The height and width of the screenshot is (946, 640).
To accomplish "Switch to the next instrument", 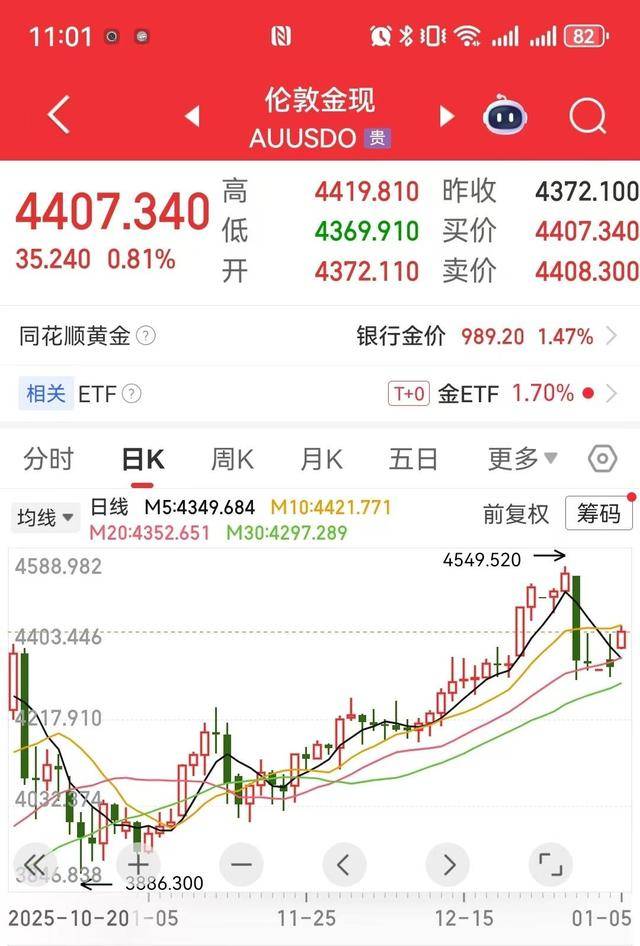I will (447, 117).
